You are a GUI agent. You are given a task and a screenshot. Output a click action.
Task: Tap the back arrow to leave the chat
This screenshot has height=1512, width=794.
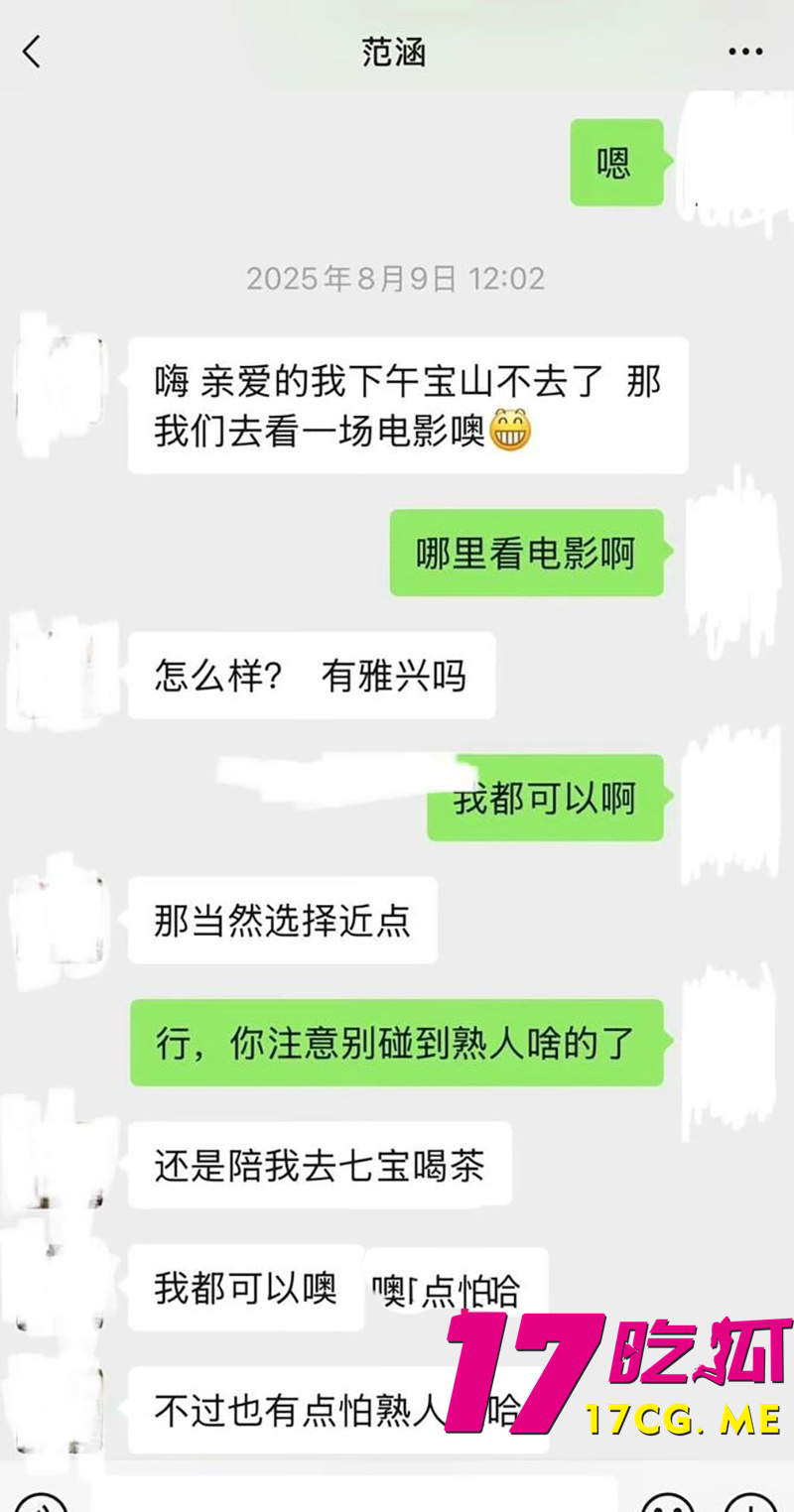click(30, 52)
